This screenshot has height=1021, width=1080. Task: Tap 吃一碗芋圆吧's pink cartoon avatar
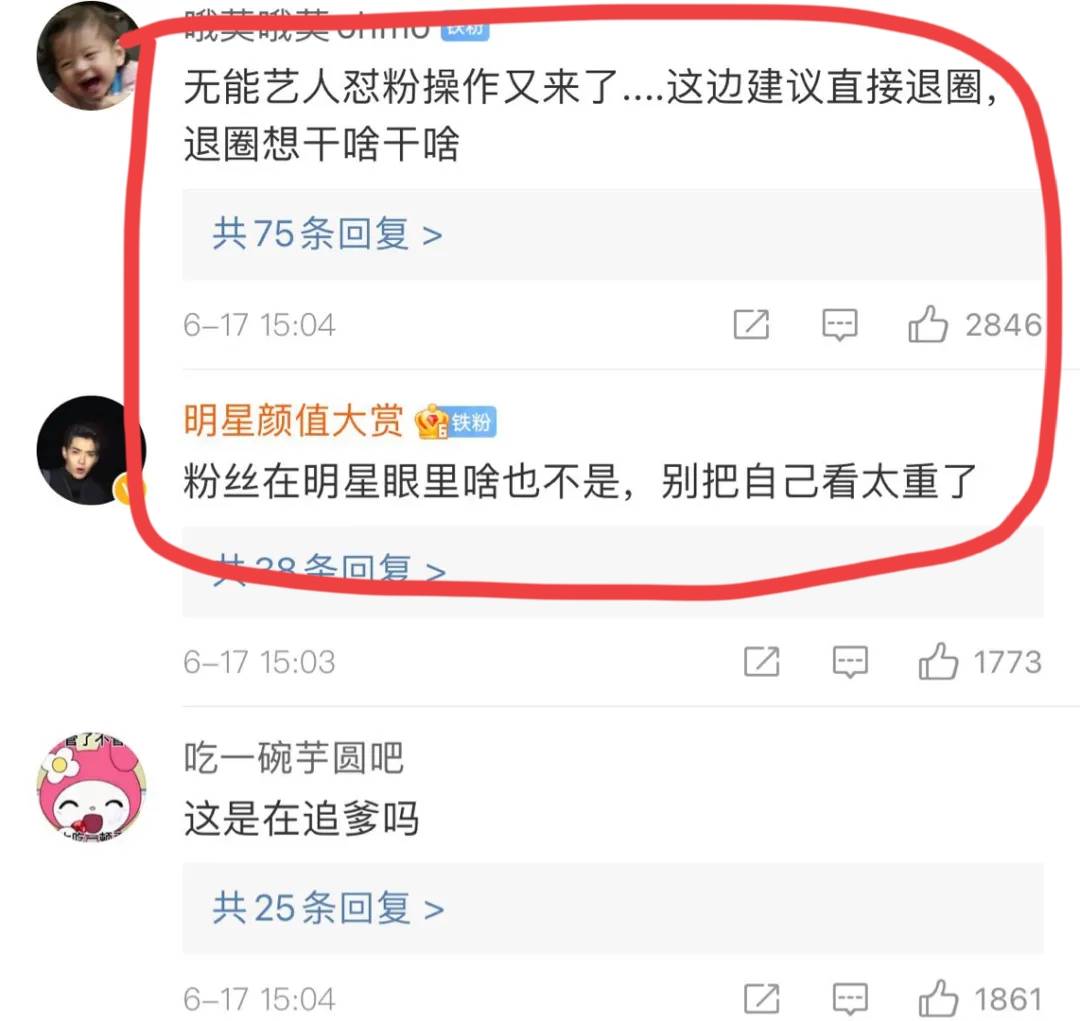tap(91, 786)
